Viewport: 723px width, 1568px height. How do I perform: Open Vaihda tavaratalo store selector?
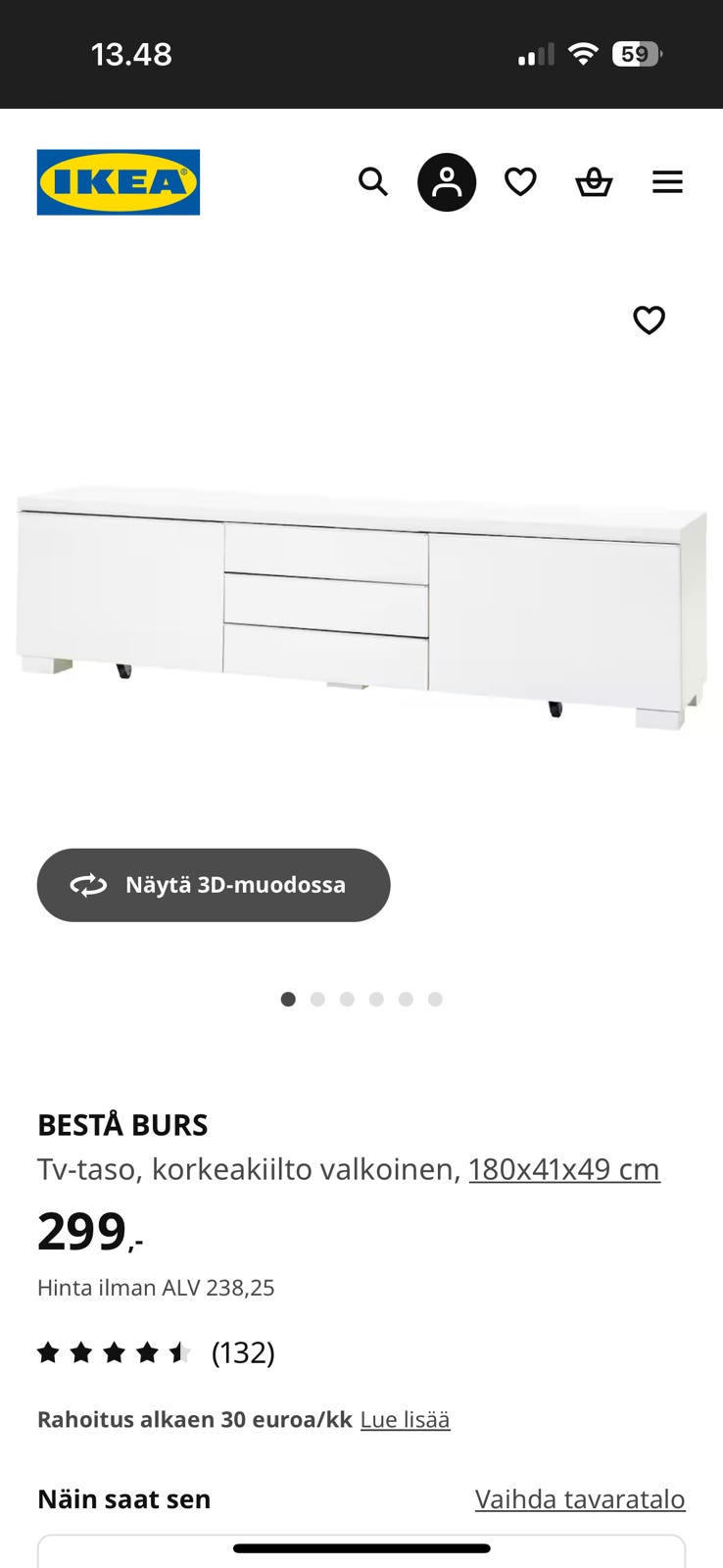[x=579, y=1498]
